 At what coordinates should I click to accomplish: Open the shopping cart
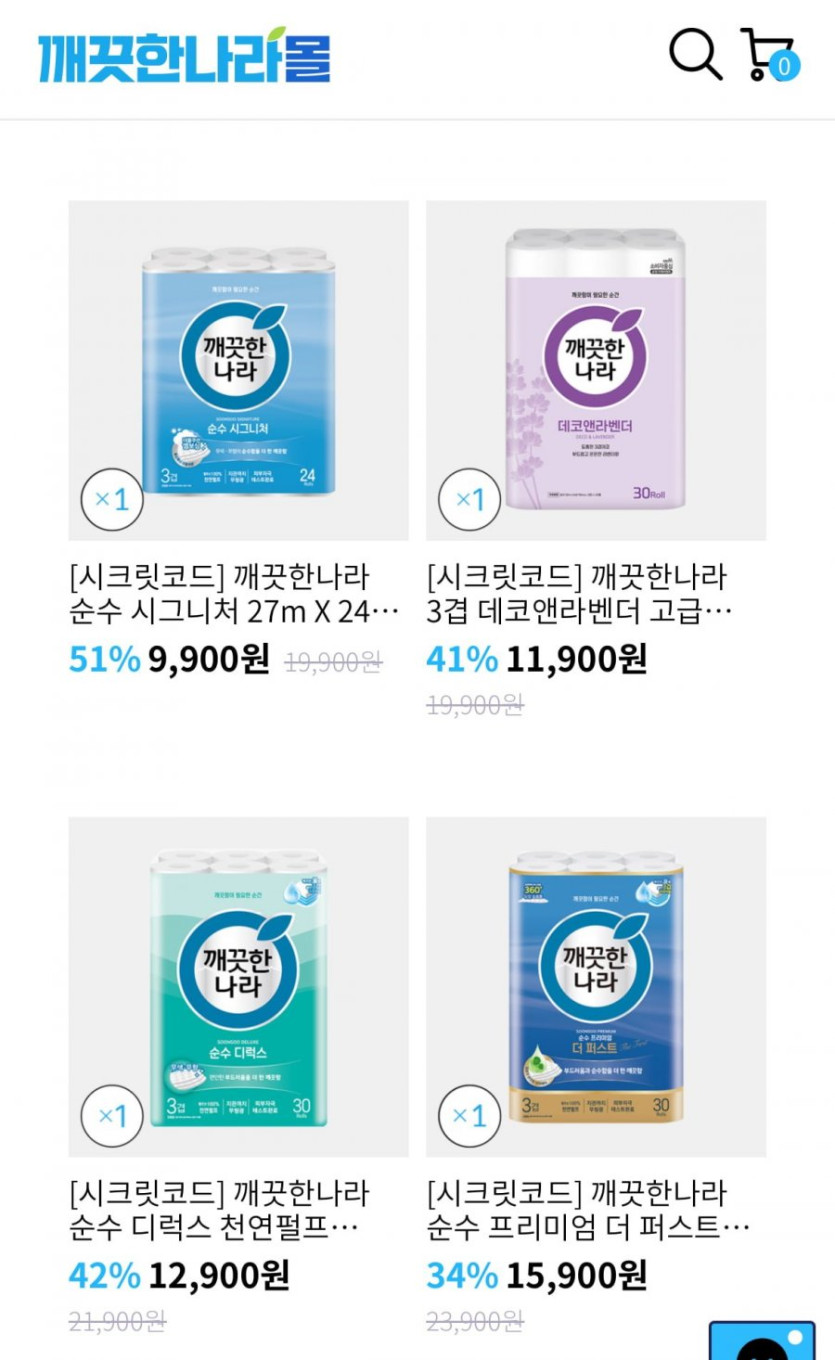click(x=768, y=55)
